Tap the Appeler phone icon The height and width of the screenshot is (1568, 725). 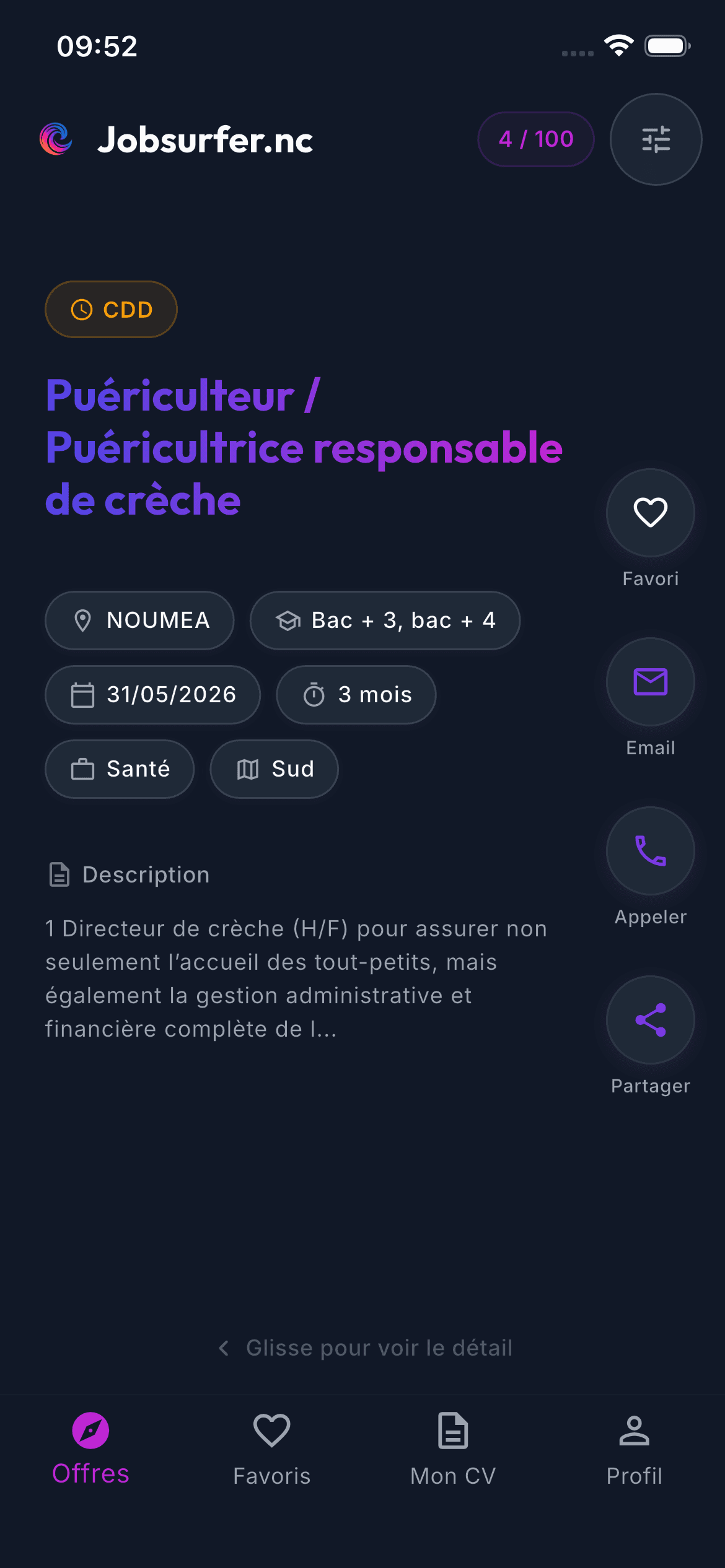(649, 851)
